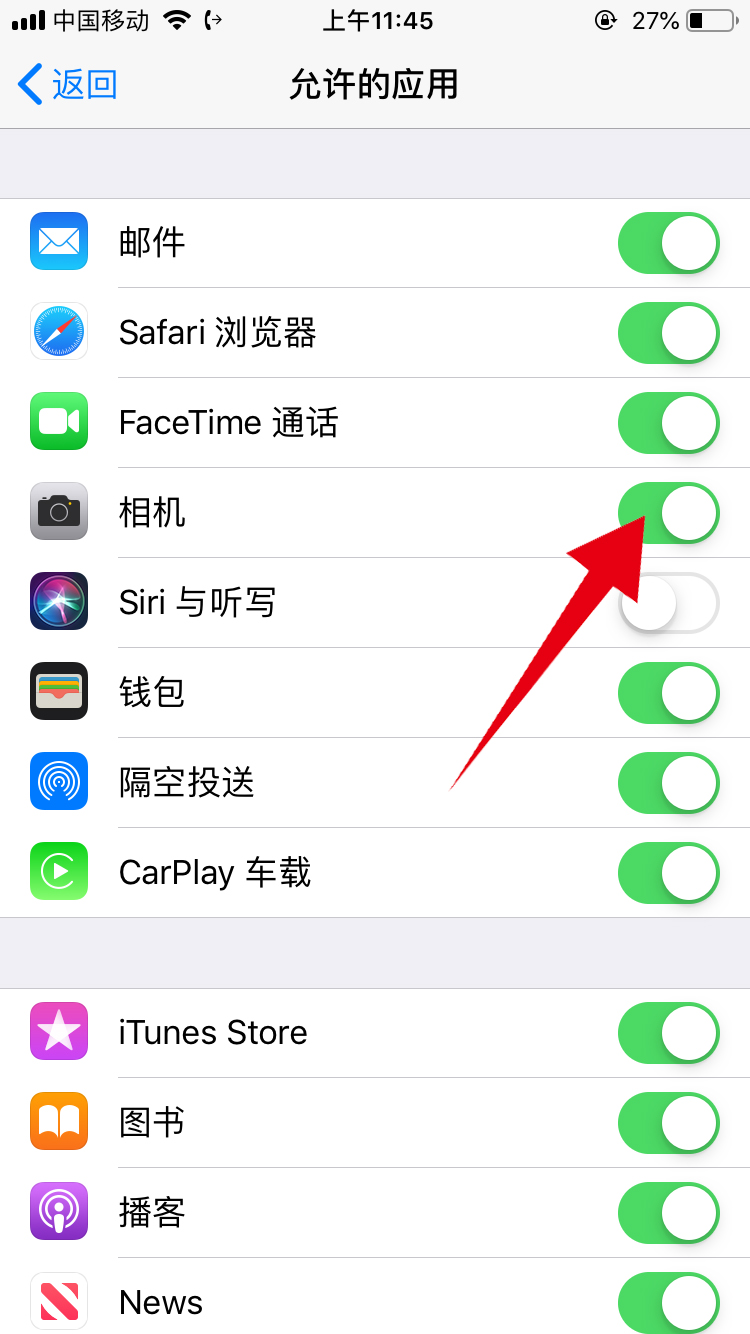Image resolution: width=750 pixels, height=1334 pixels.
Task: Switch off CarPlay 车载
Action: tap(668, 873)
